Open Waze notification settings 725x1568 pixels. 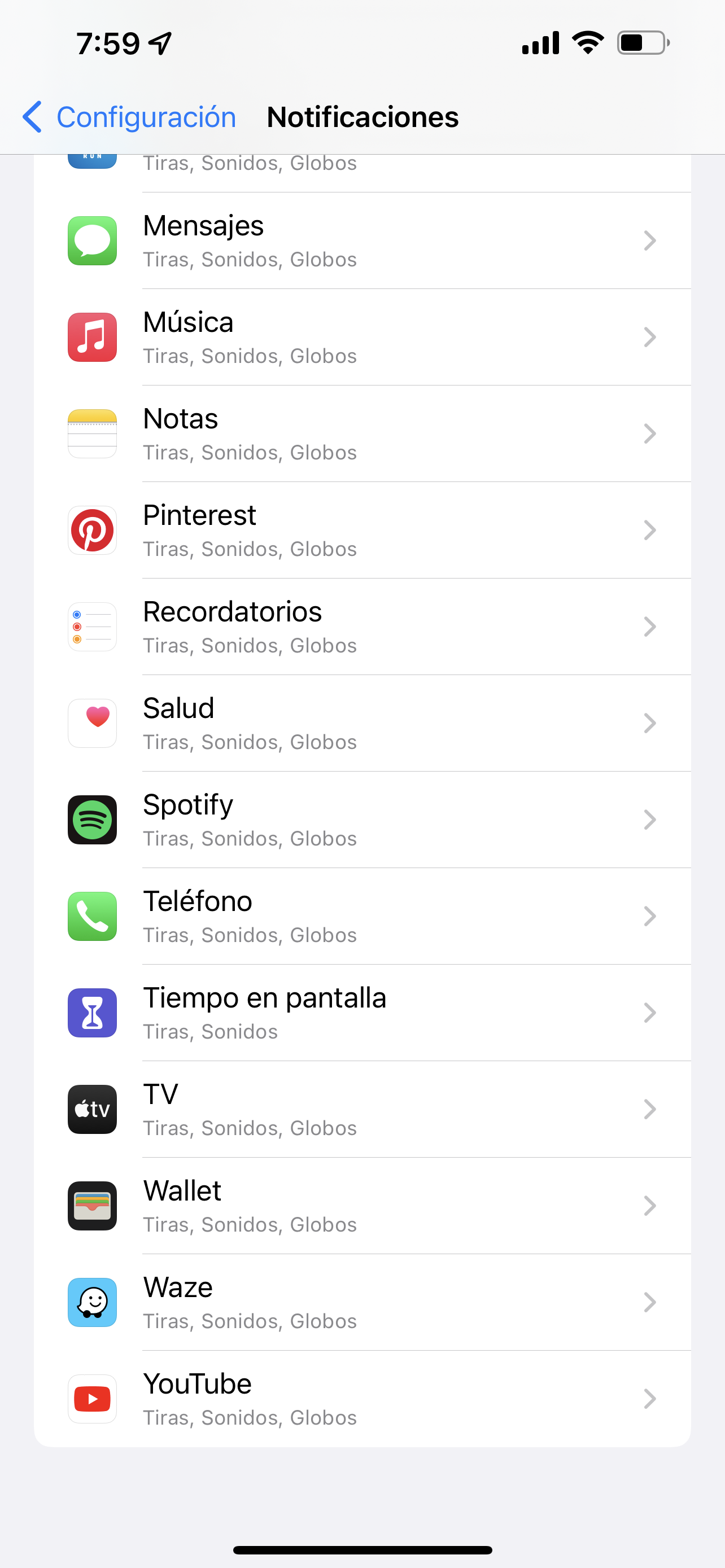tap(361, 1303)
